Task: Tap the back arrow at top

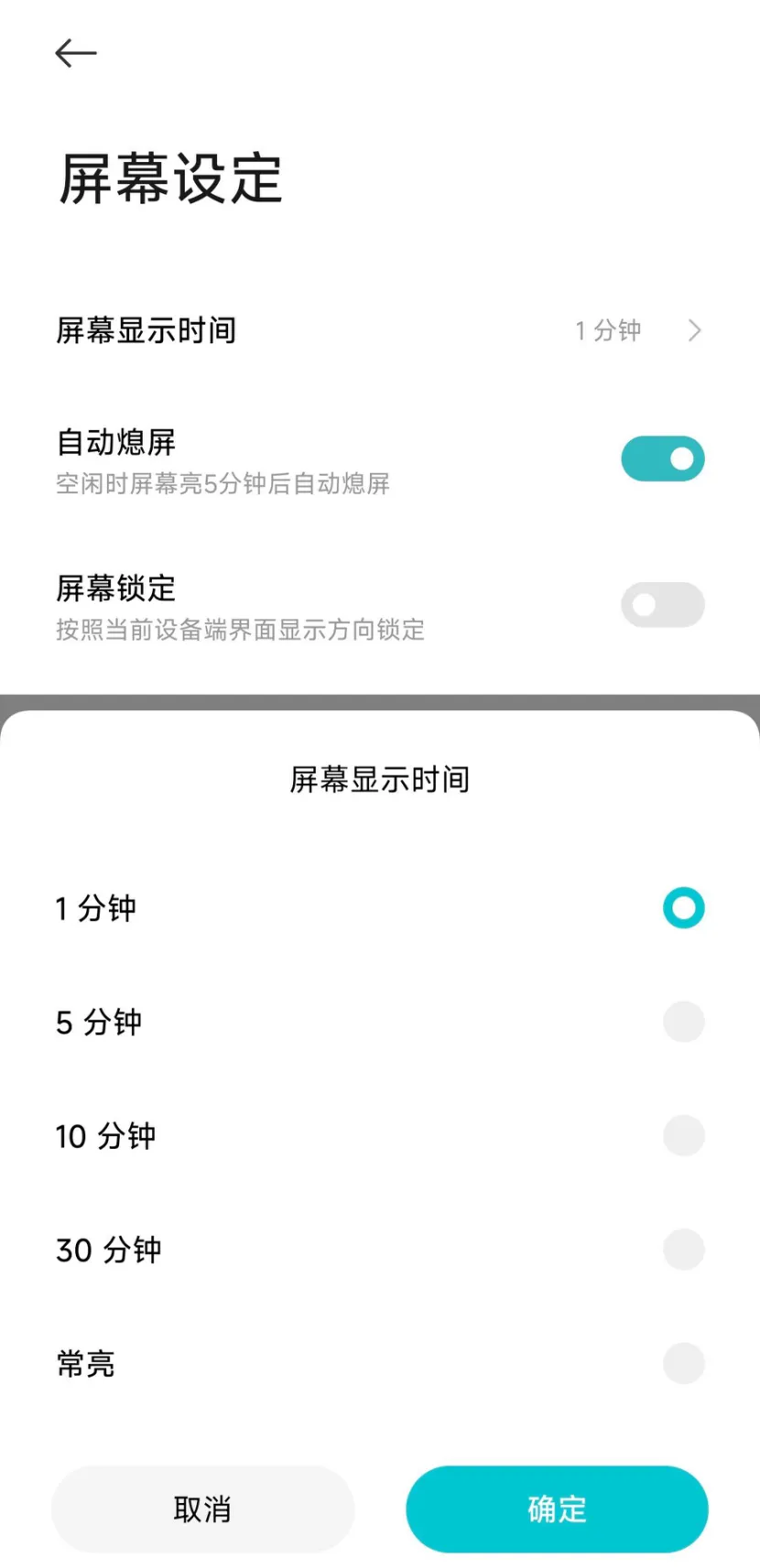Action: [75, 54]
